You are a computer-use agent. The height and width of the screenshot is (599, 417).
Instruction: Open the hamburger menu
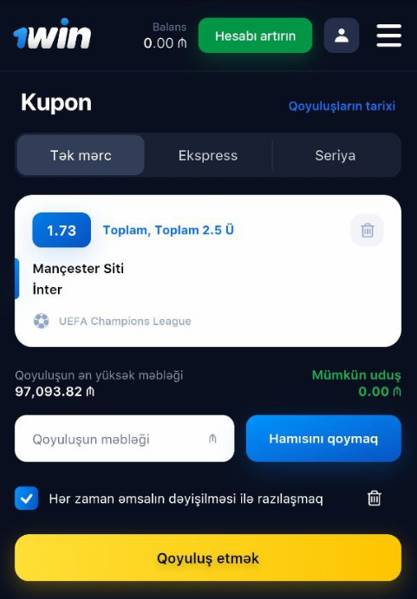point(389,36)
